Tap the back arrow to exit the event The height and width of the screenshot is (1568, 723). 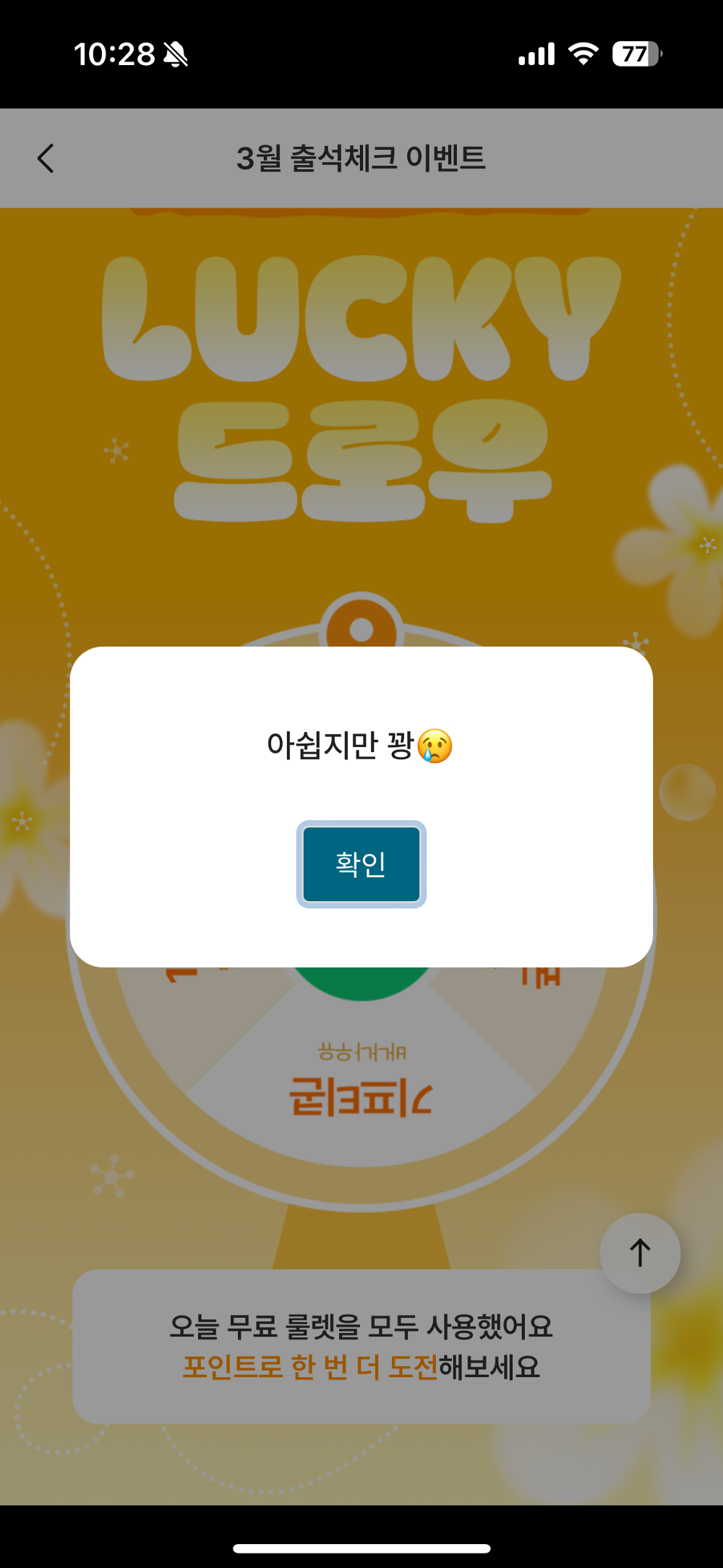46,158
